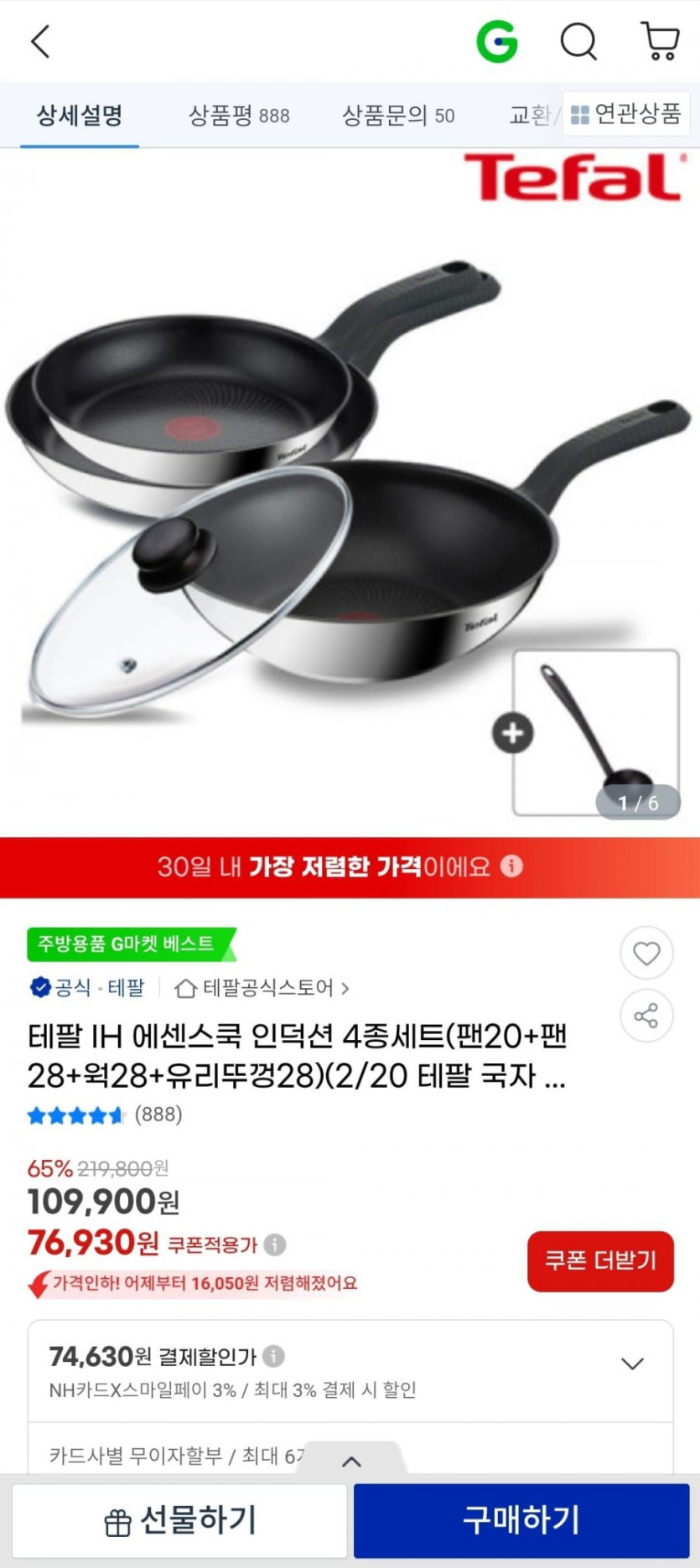Tap the info icon next to 쿠폰적용가
The height and width of the screenshot is (1568, 700).
click(x=275, y=1245)
